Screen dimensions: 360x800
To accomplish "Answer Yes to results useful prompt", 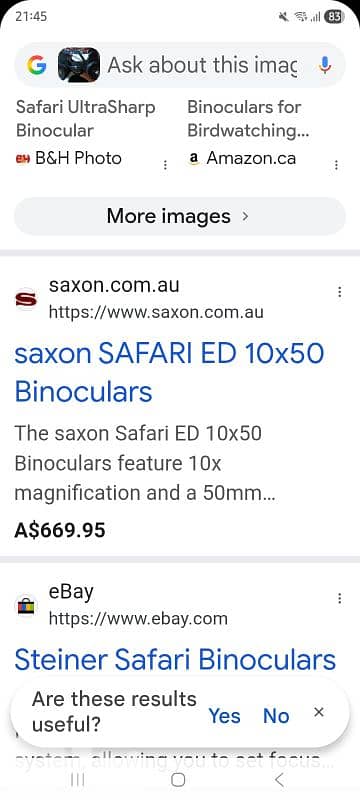I will click(224, 716).
